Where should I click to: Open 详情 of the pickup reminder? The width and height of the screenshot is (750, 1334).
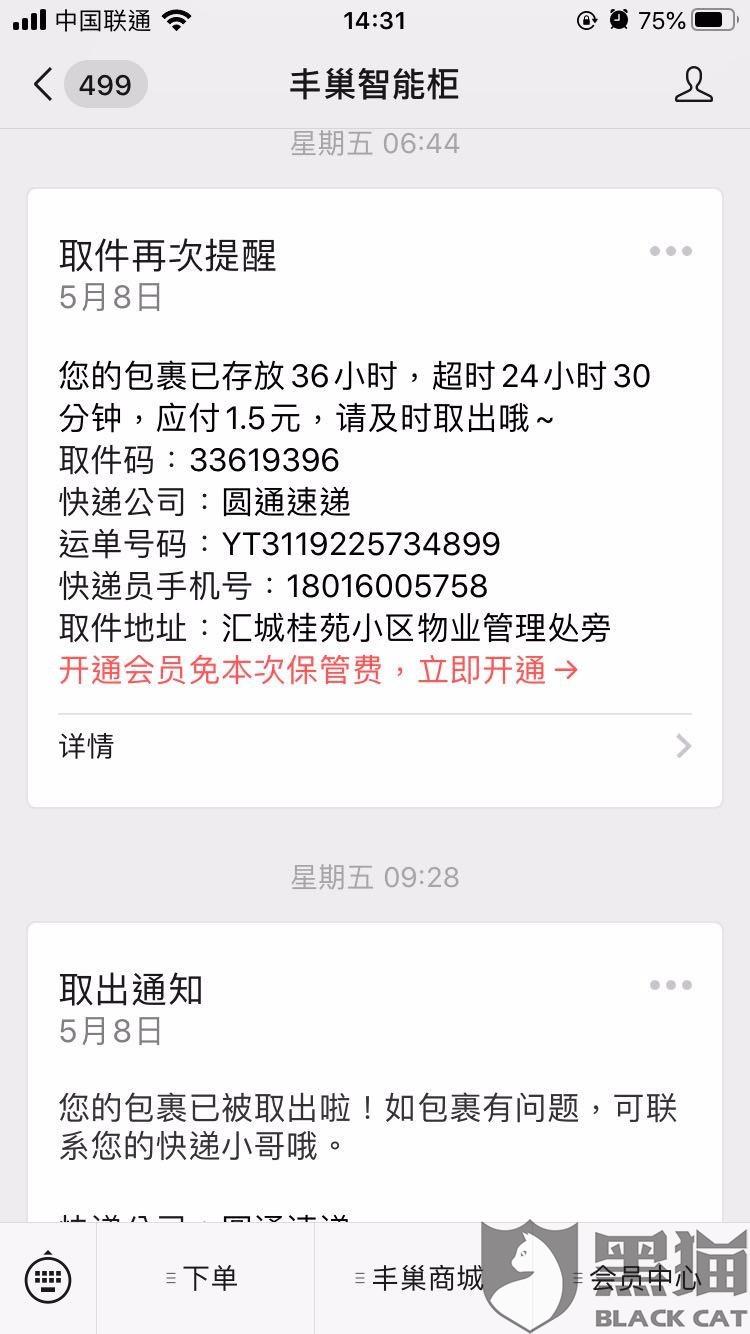[x=375, y=746]
